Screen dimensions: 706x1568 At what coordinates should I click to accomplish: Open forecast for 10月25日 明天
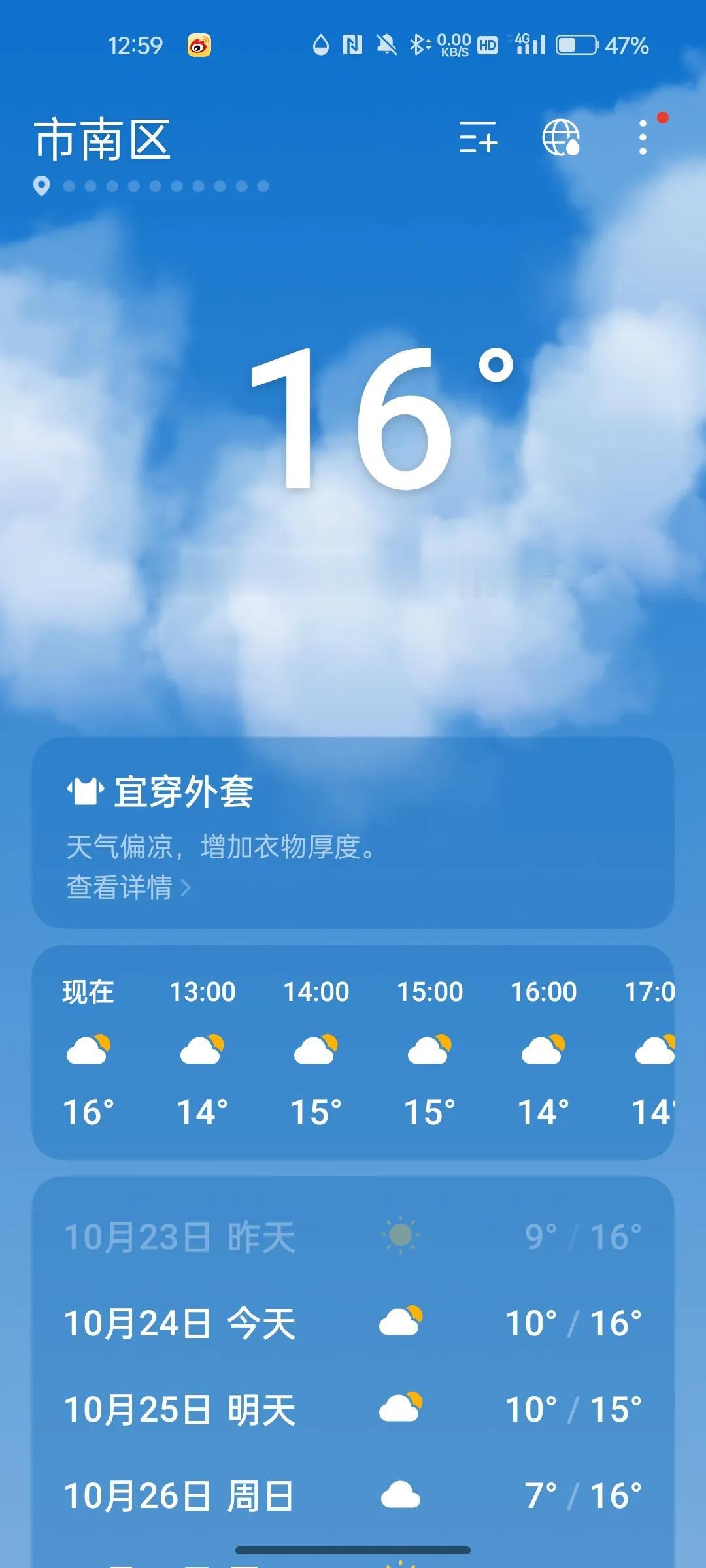point(353,1409)
